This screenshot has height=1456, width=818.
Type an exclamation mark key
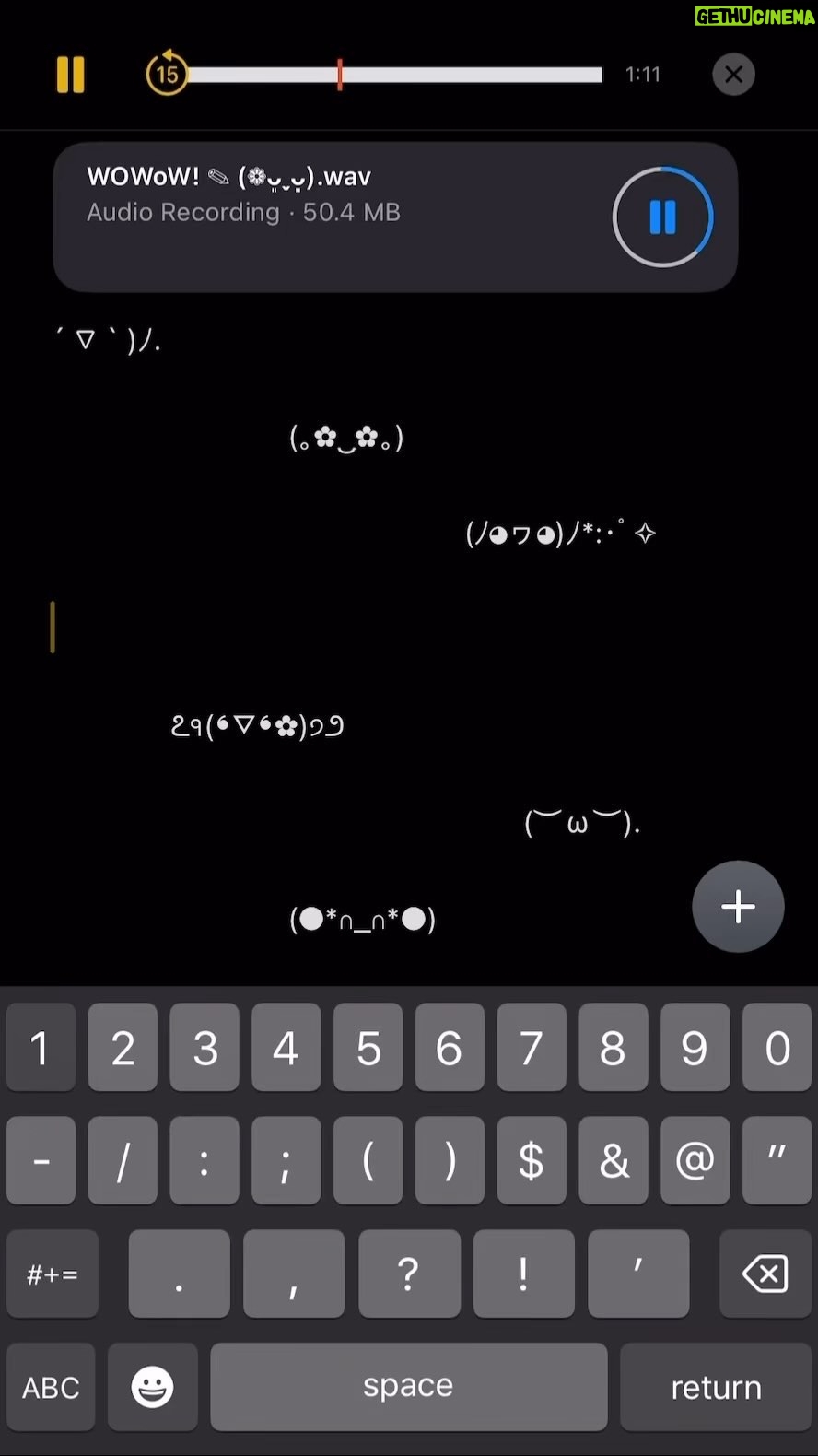(523, 1274)
